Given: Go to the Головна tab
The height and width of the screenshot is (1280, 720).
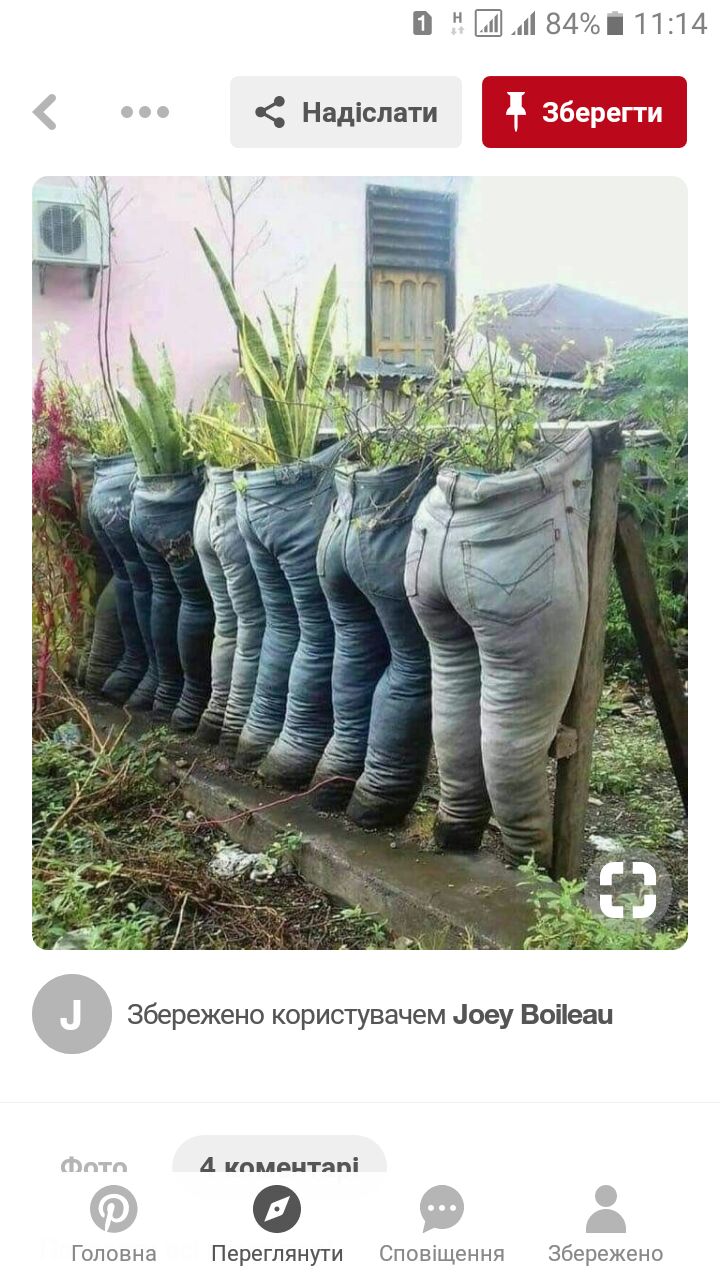Looking at the screenshot, I should click(x=114, y=1226).
